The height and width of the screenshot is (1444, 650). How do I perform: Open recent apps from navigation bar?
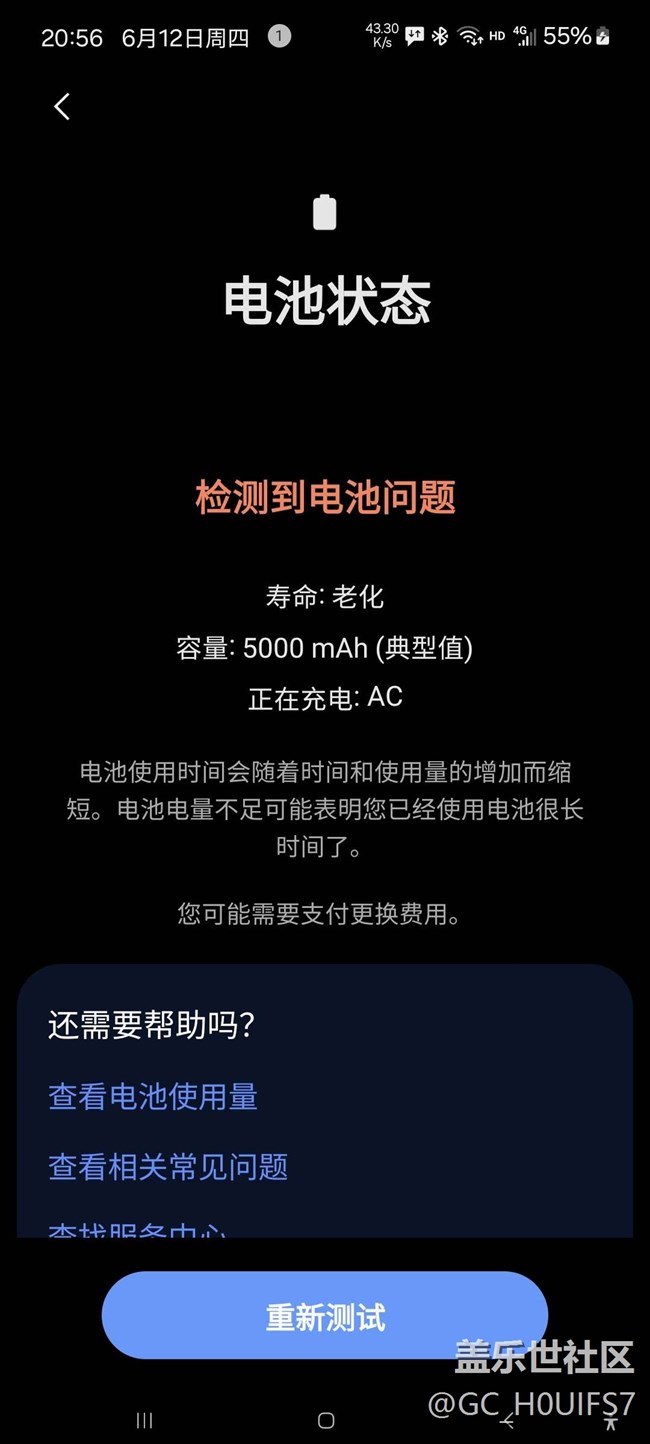pos(144,1420)
